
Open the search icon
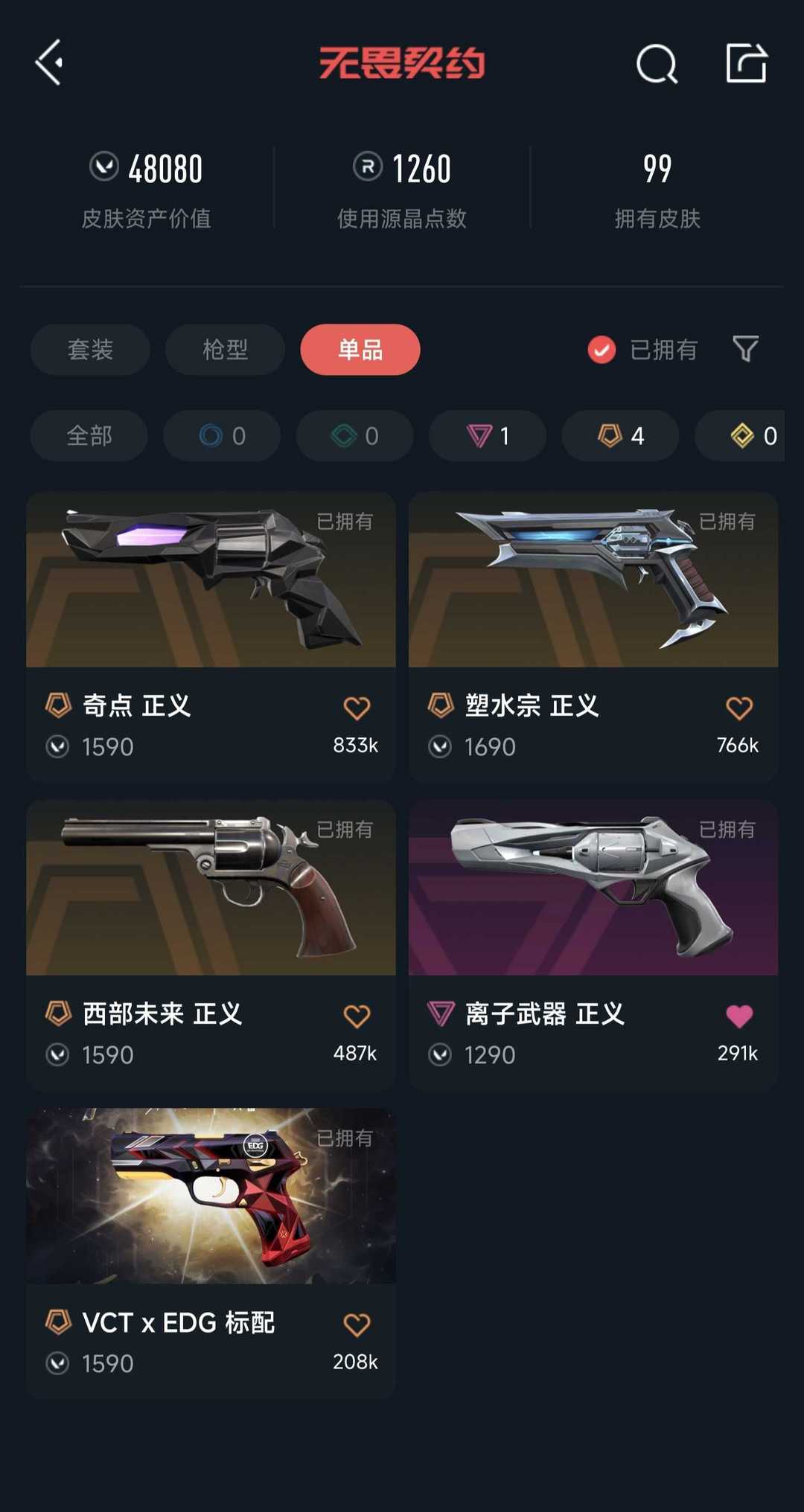(657, 63)
